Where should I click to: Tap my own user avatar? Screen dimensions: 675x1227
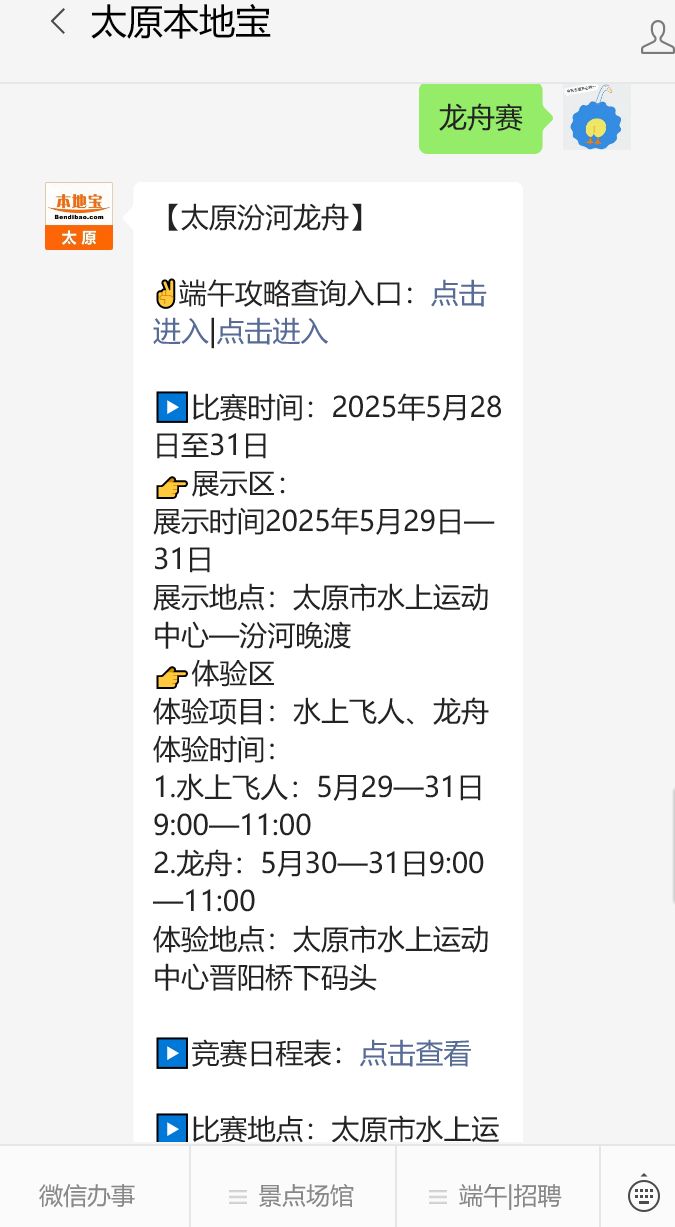click(x=597, y=118)
